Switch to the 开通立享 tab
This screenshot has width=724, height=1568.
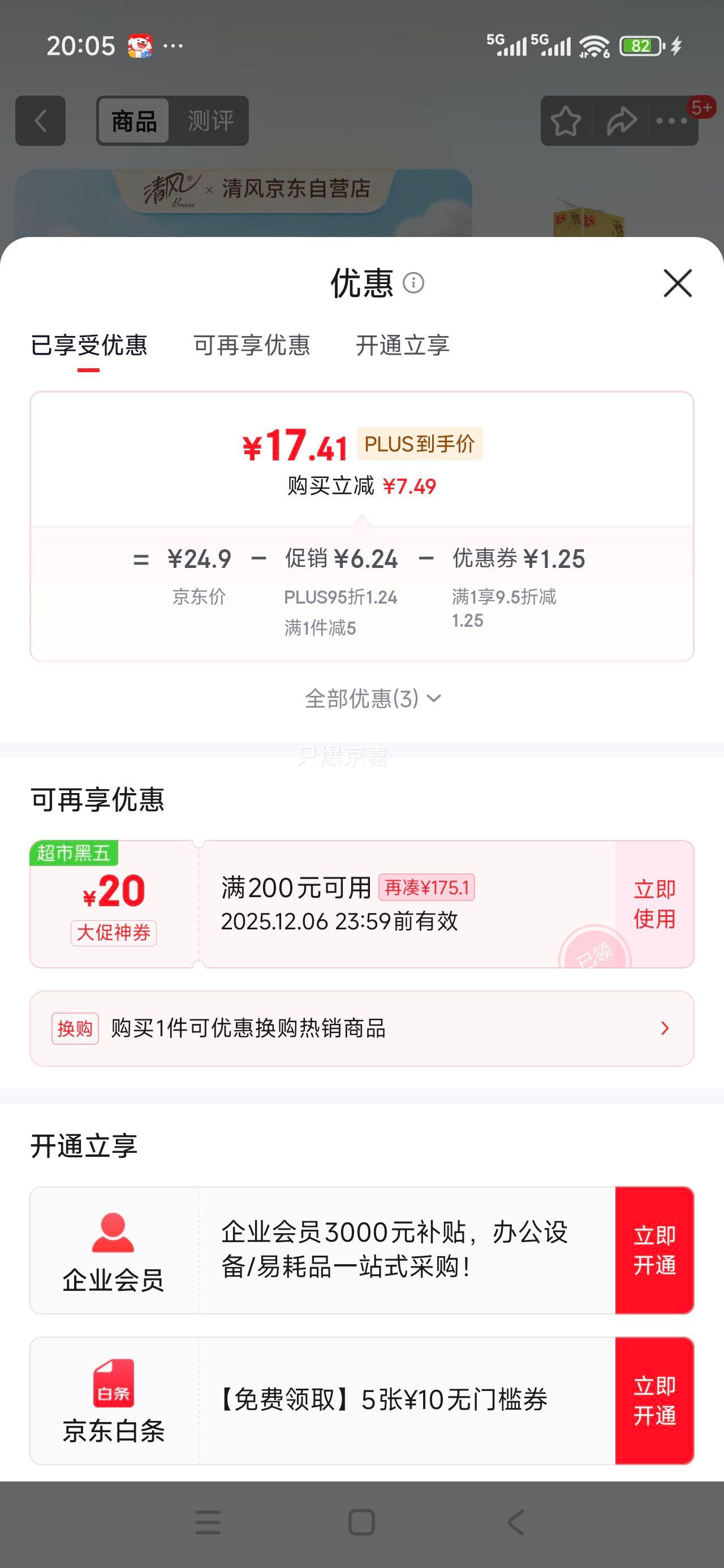pos(403,346)
